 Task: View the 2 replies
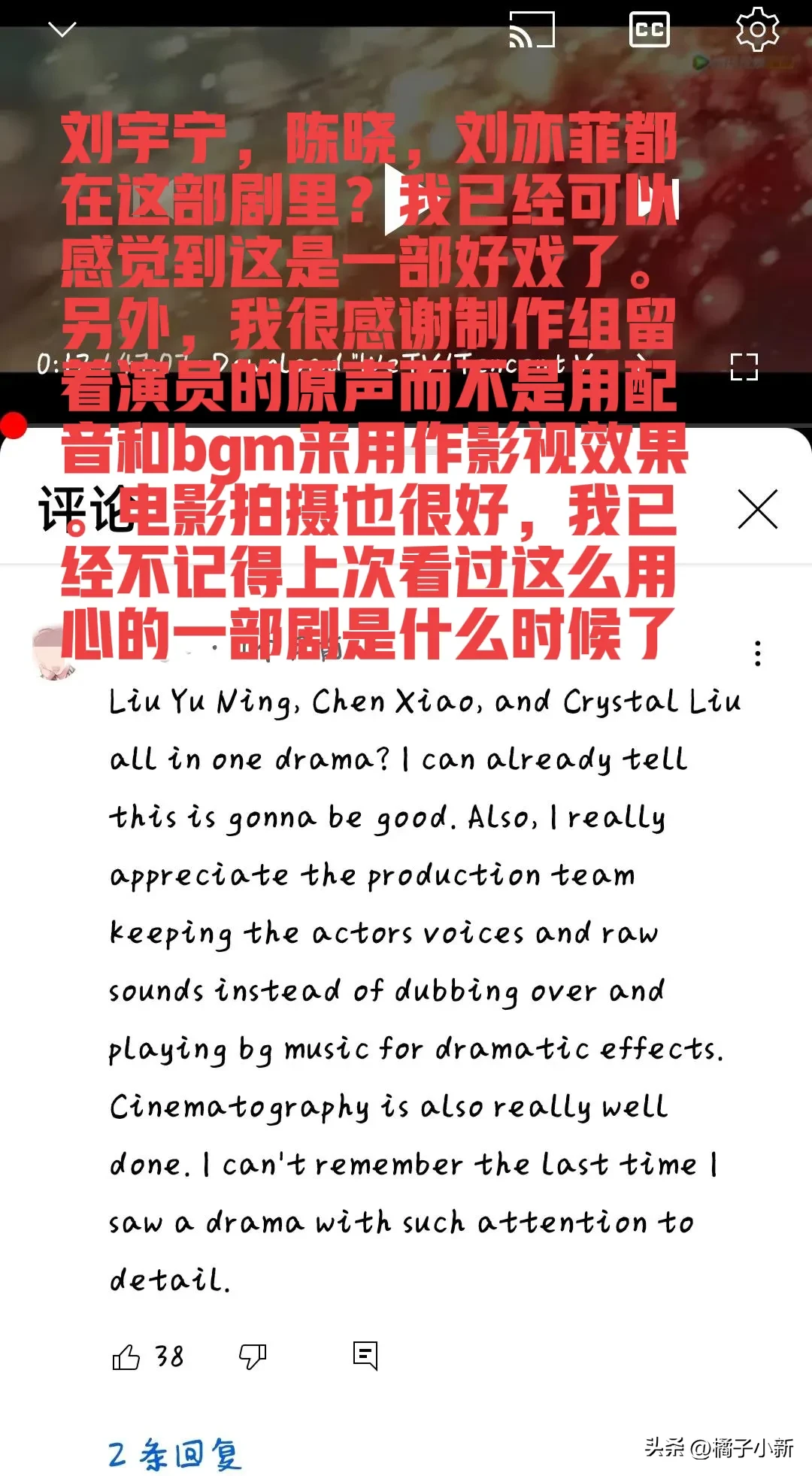coord(175,1454)
